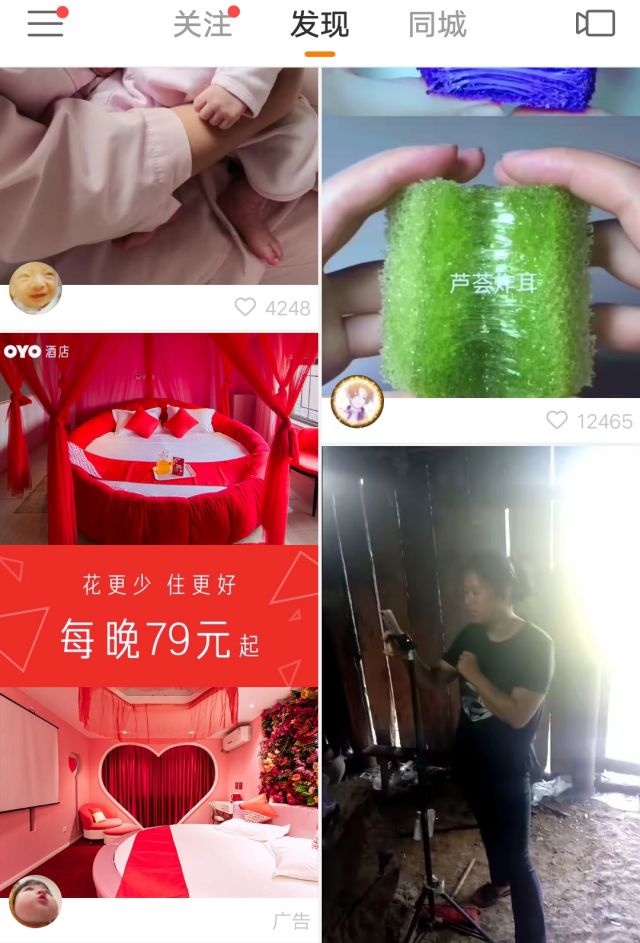Like the video with 12465 likes

pyautogui.click(x=557, y=421)
